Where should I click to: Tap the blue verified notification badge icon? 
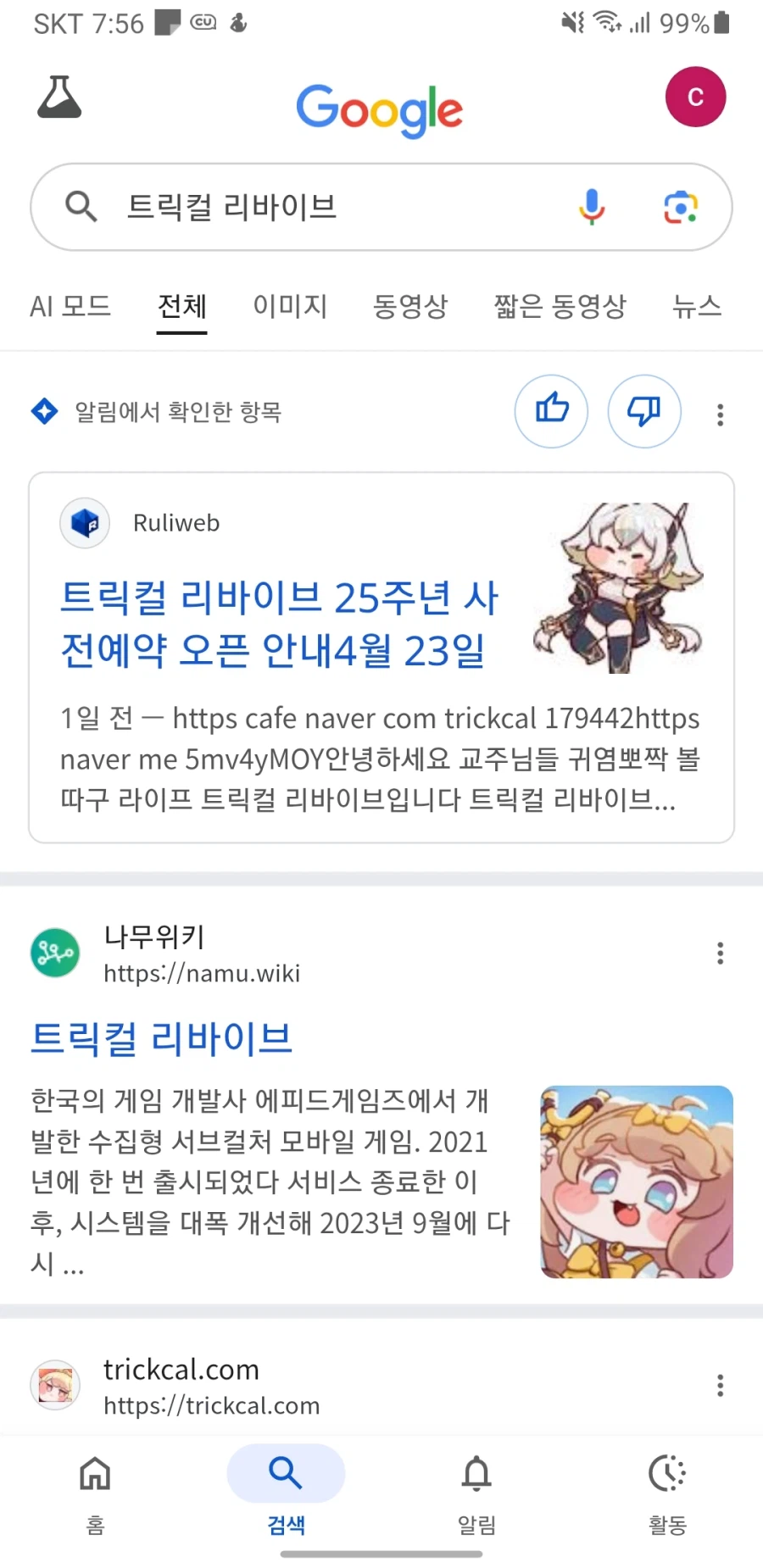[x=43, y=412]
